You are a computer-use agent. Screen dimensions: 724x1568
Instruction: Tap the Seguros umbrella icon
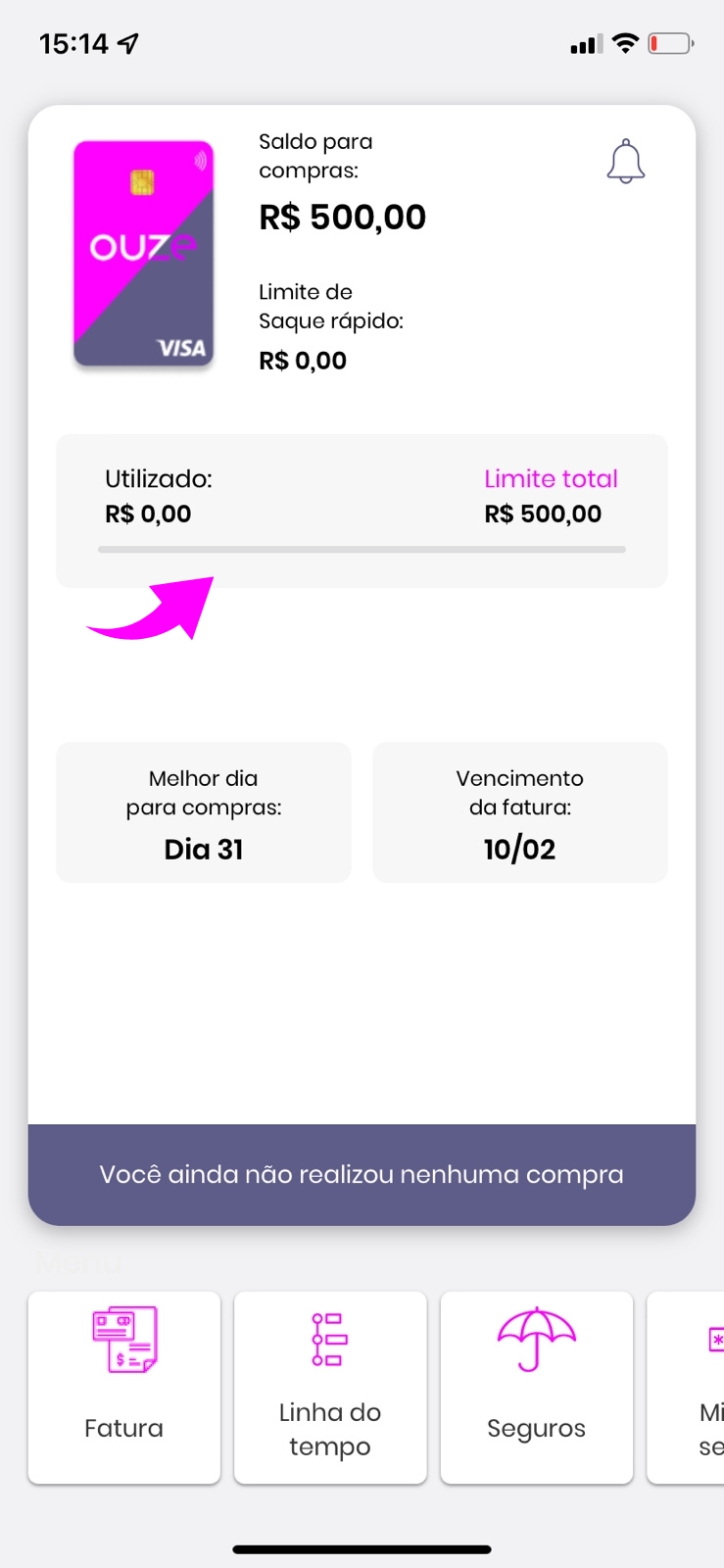click(536, 1341)
